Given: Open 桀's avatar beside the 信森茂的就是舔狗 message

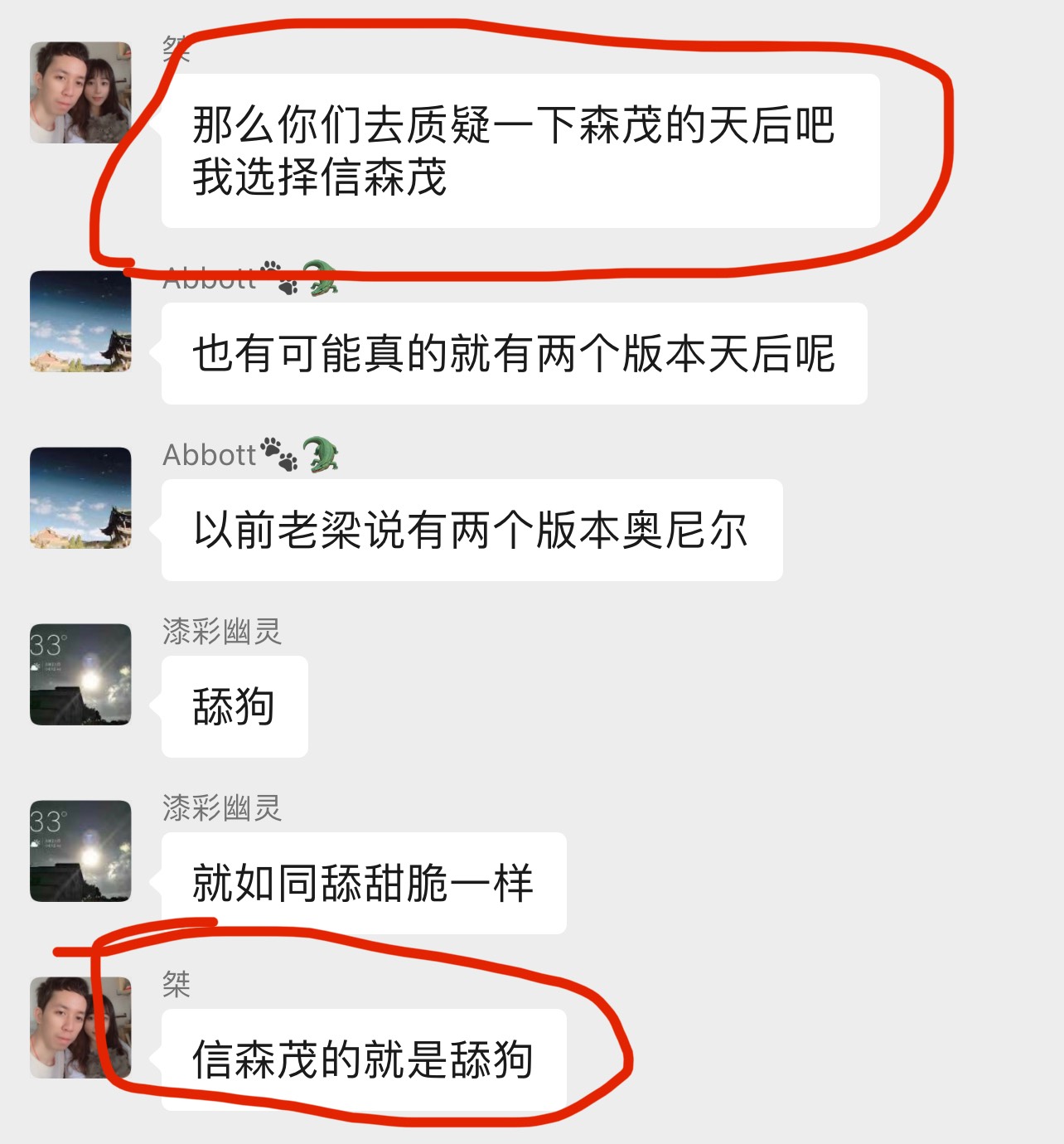Looking at the screenshot, I should pyautogui.click(x=80, y=1027).
